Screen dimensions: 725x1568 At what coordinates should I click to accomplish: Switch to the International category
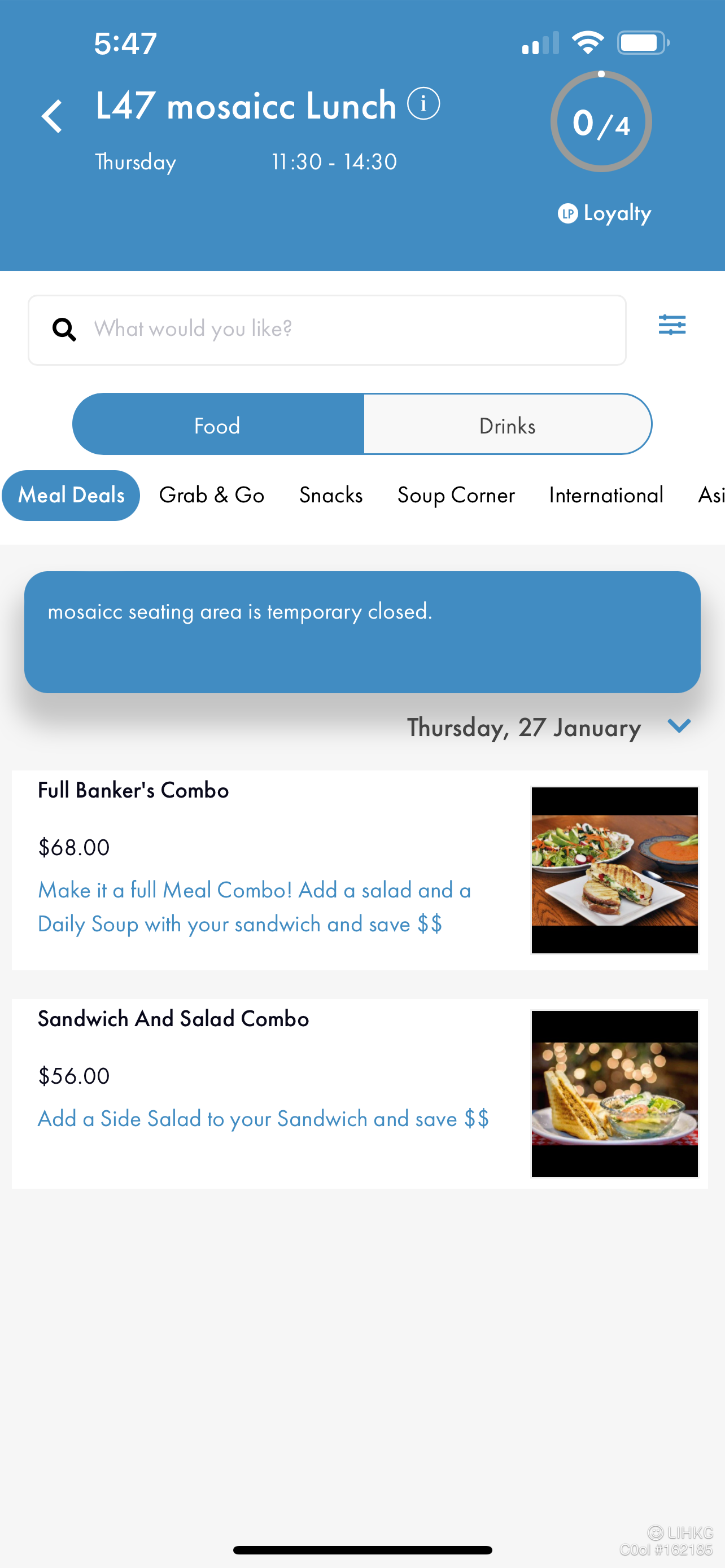click(x=606, y=495)
